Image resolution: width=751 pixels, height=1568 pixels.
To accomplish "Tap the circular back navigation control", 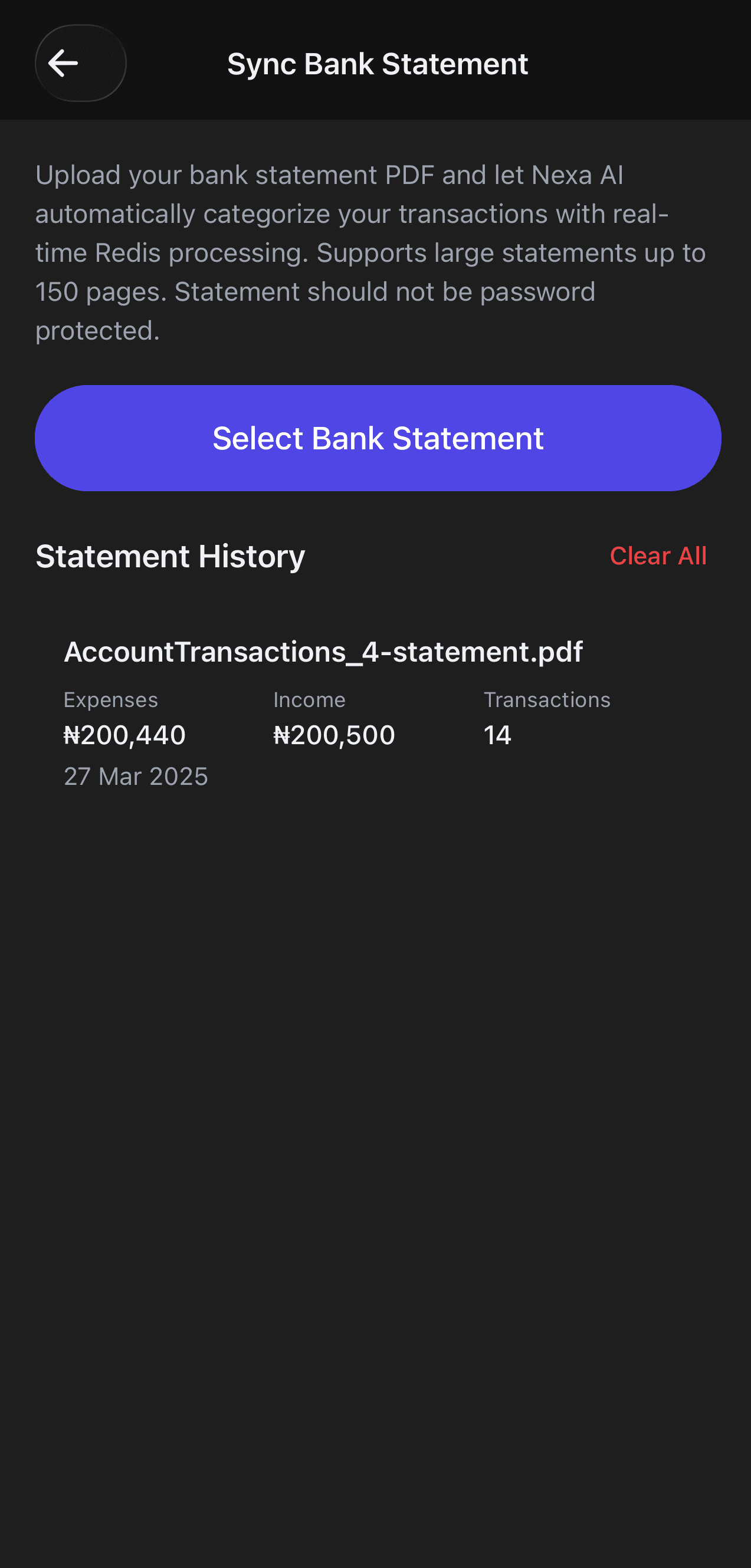I will click(x=80, y=63).
